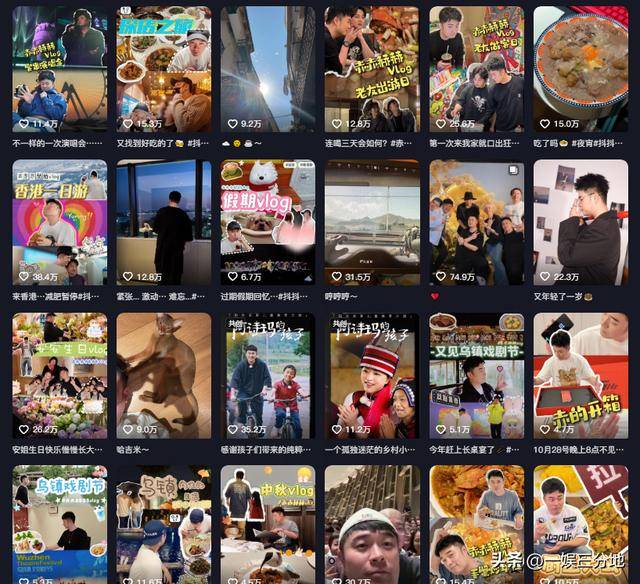The image size is (640, 584).
Task: Open the 乌镇戏剧节 video with green banner
Action: 59,525
